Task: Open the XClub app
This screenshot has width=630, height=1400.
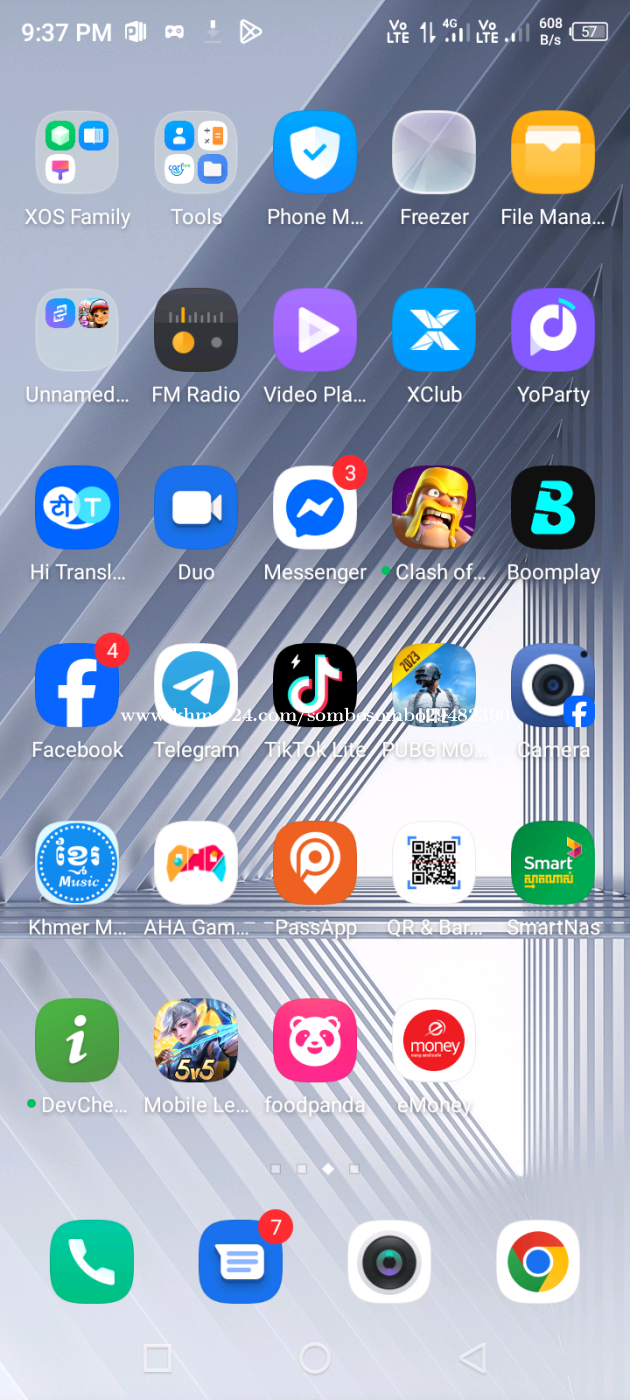Action: tap(434, 330)
